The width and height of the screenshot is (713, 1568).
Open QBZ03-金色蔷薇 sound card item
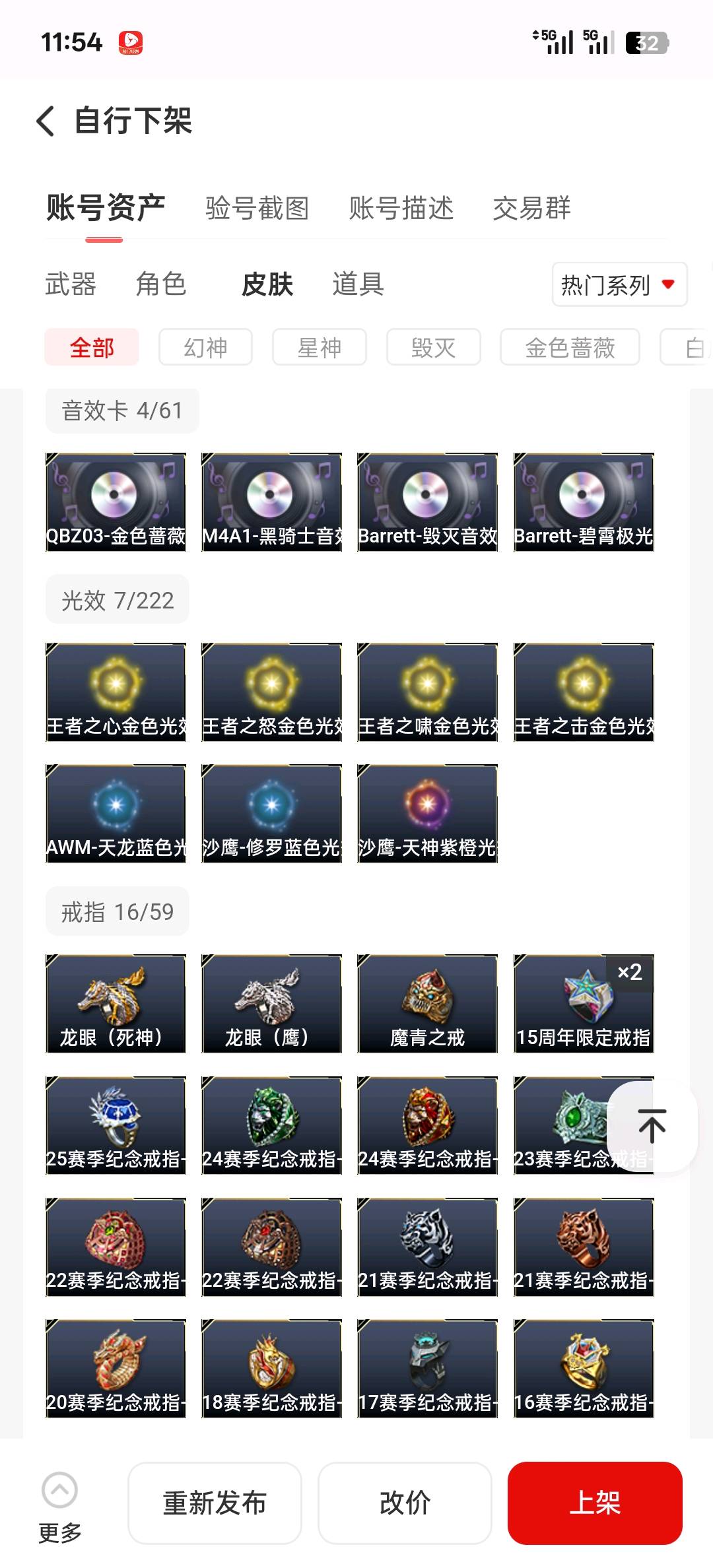pyautogui.click(x=116, y=502)
